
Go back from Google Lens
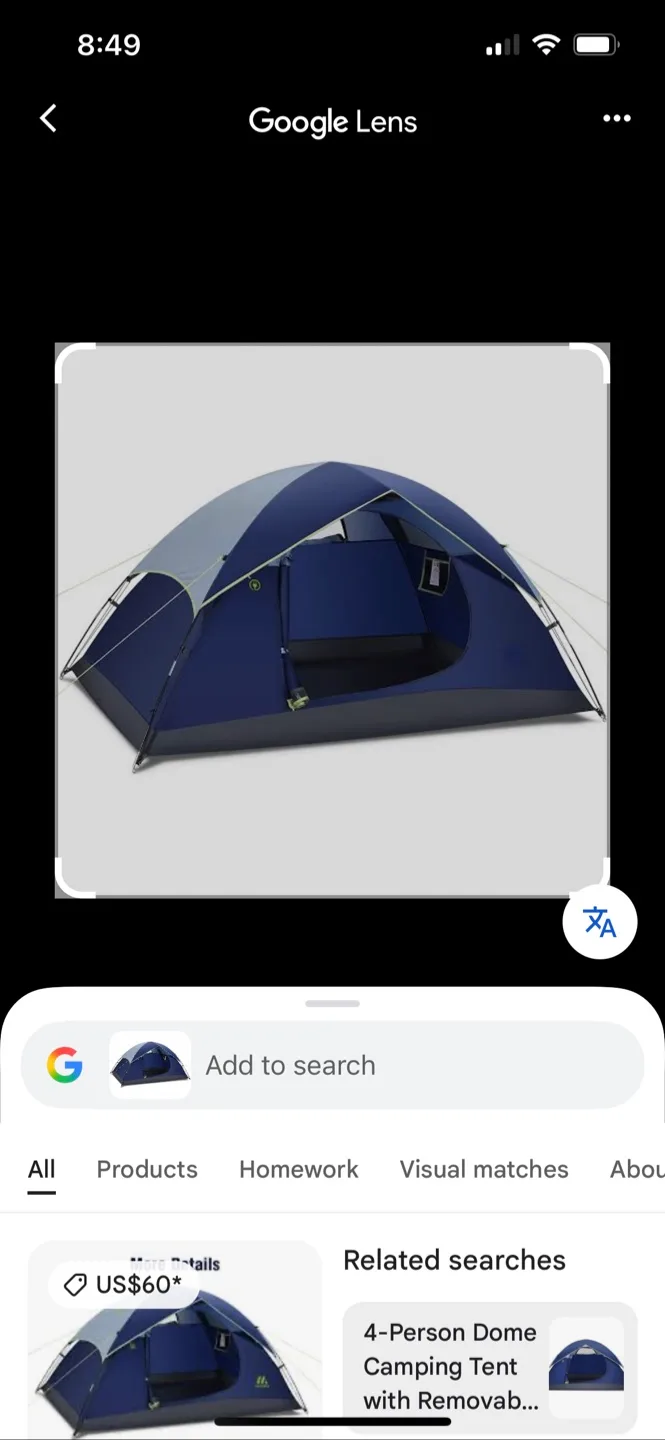(x=48, y=119)
